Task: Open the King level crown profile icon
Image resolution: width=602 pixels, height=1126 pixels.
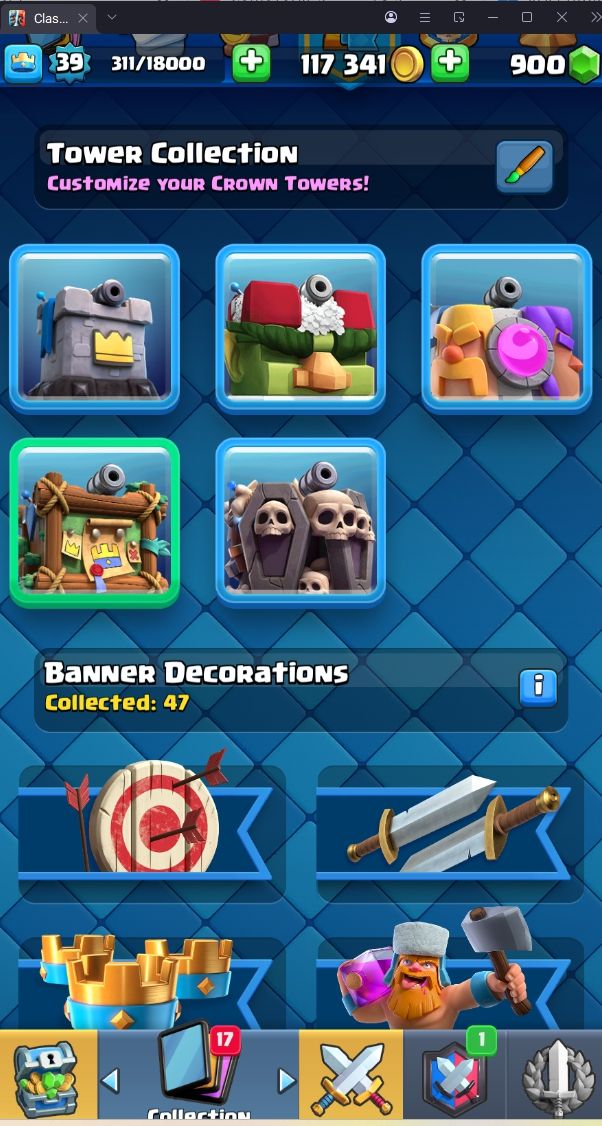Action: [x=22, y=64]
